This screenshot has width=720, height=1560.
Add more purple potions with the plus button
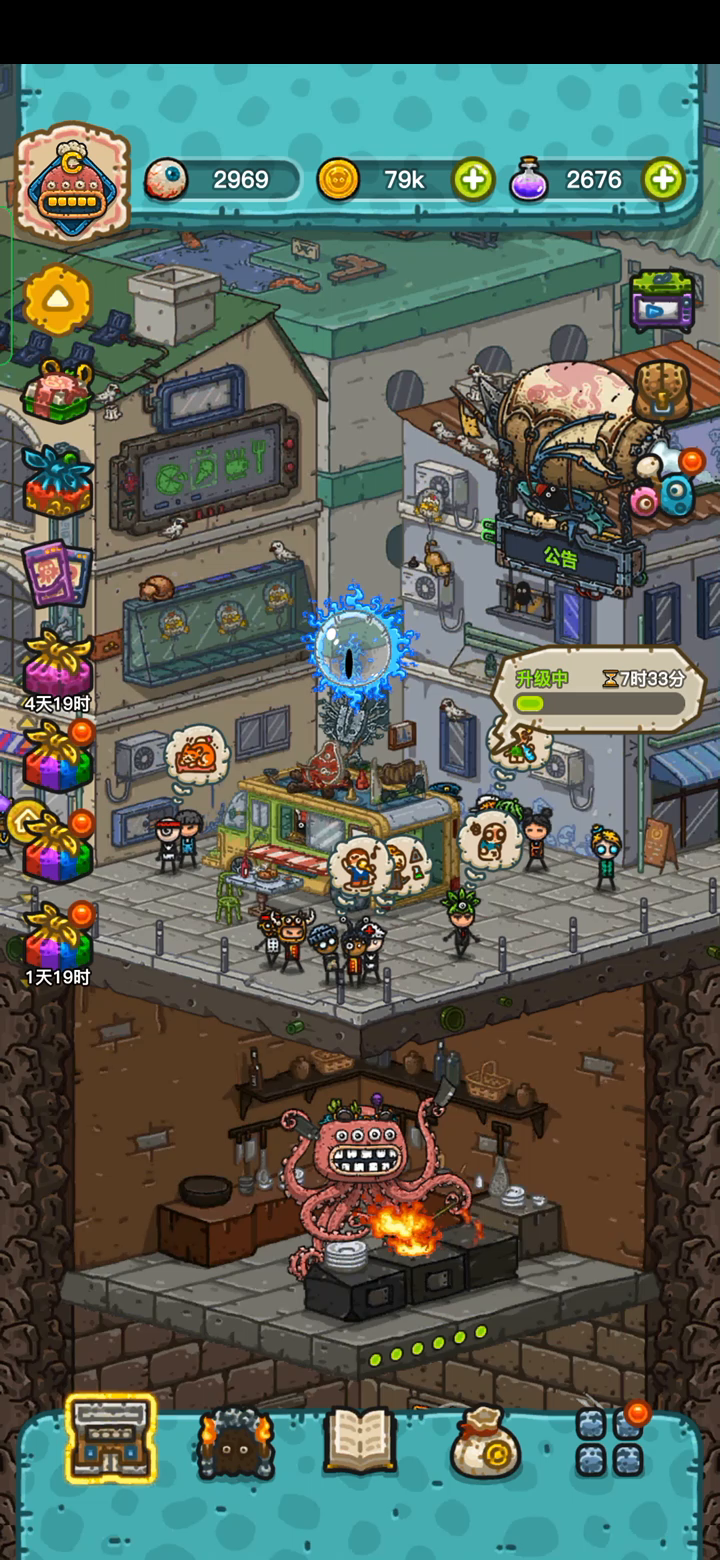point(663,180)
